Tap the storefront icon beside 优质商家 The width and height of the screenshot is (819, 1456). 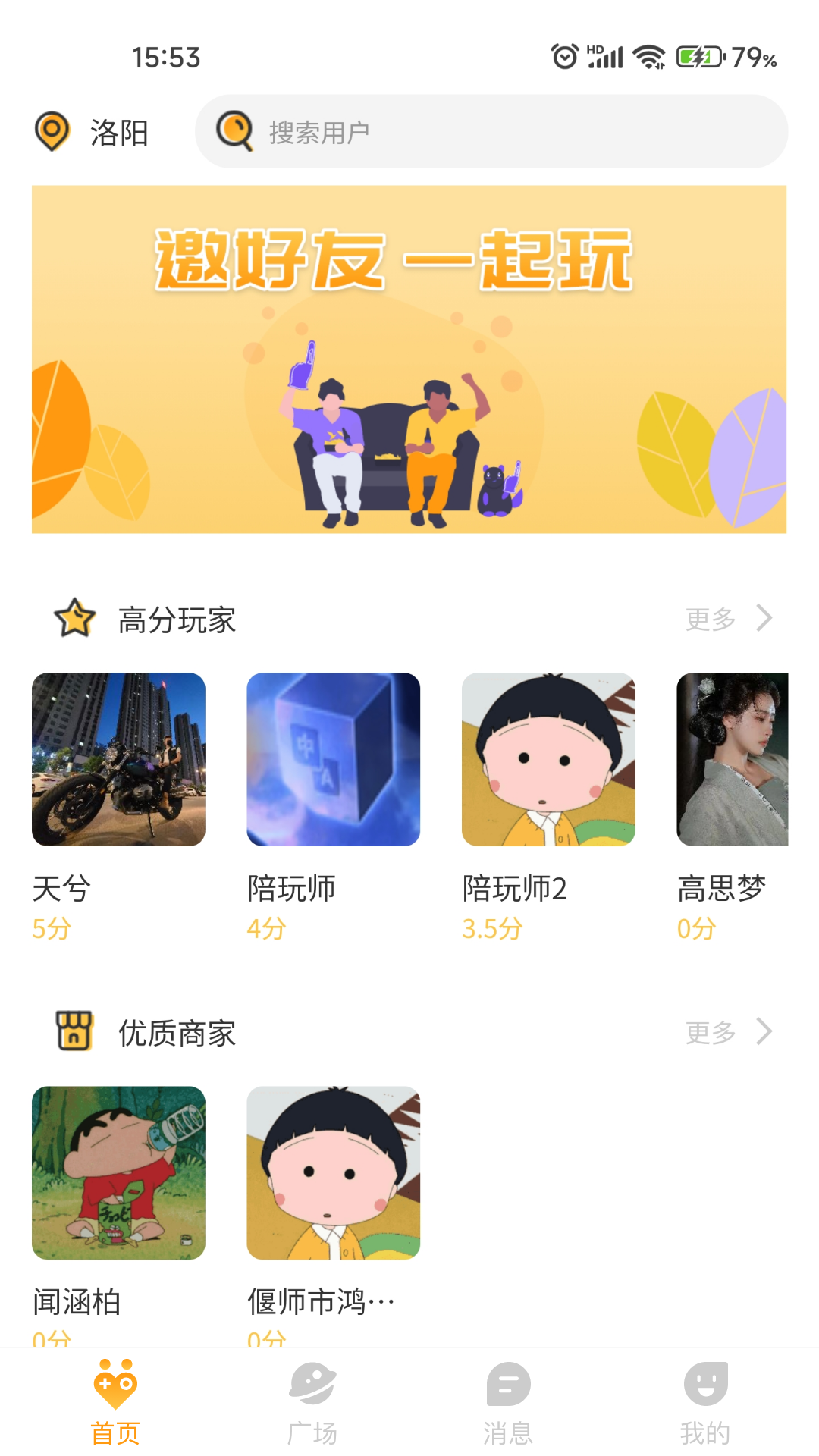point(74,1031)
